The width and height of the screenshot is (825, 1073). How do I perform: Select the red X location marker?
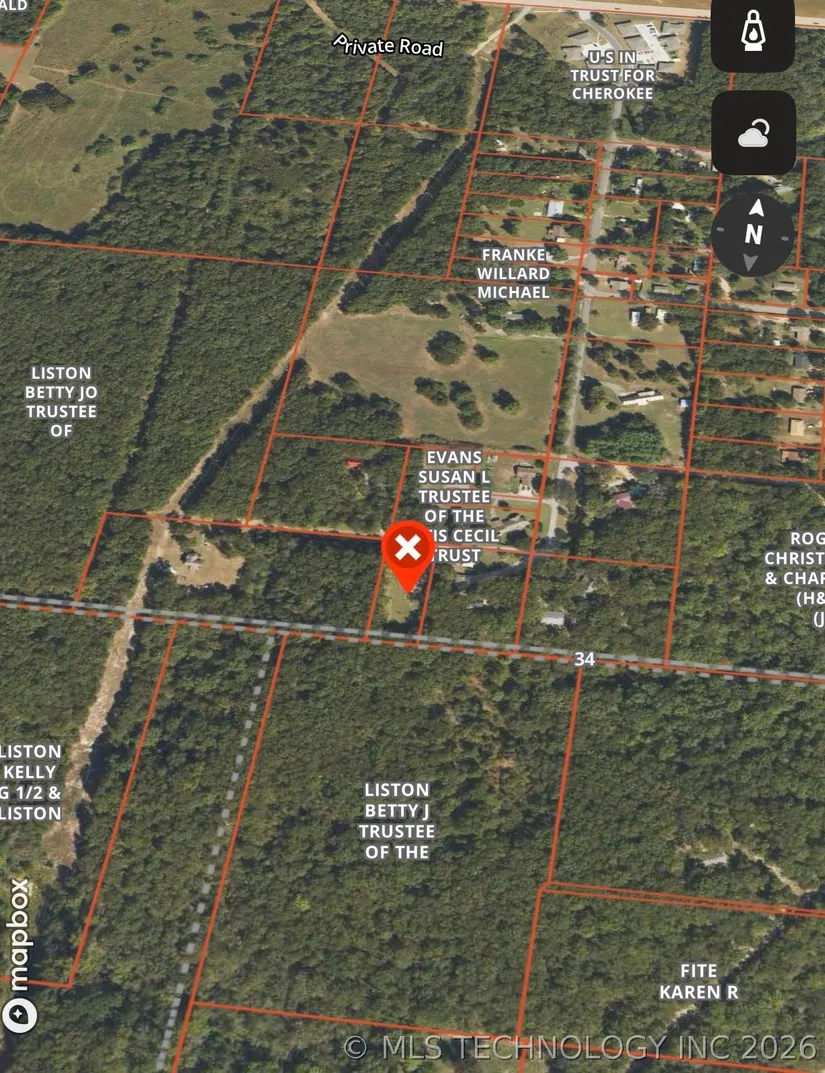[x=407, y=548]
